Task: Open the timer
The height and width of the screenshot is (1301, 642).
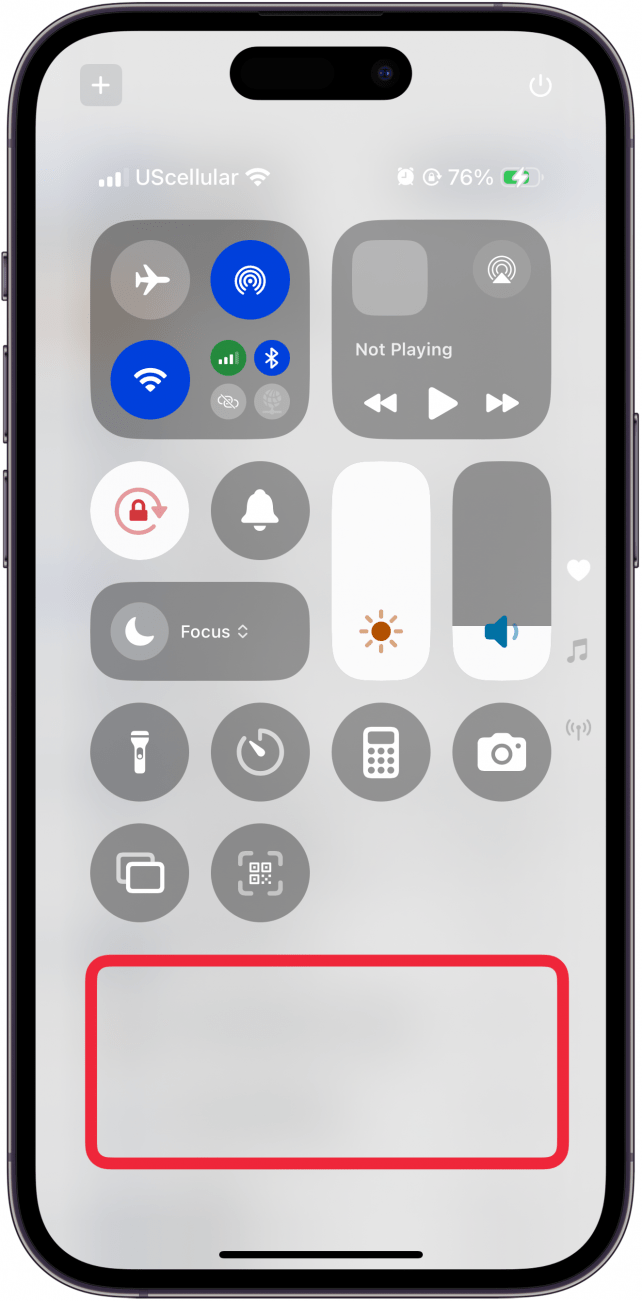Action: tap(260, 752)
